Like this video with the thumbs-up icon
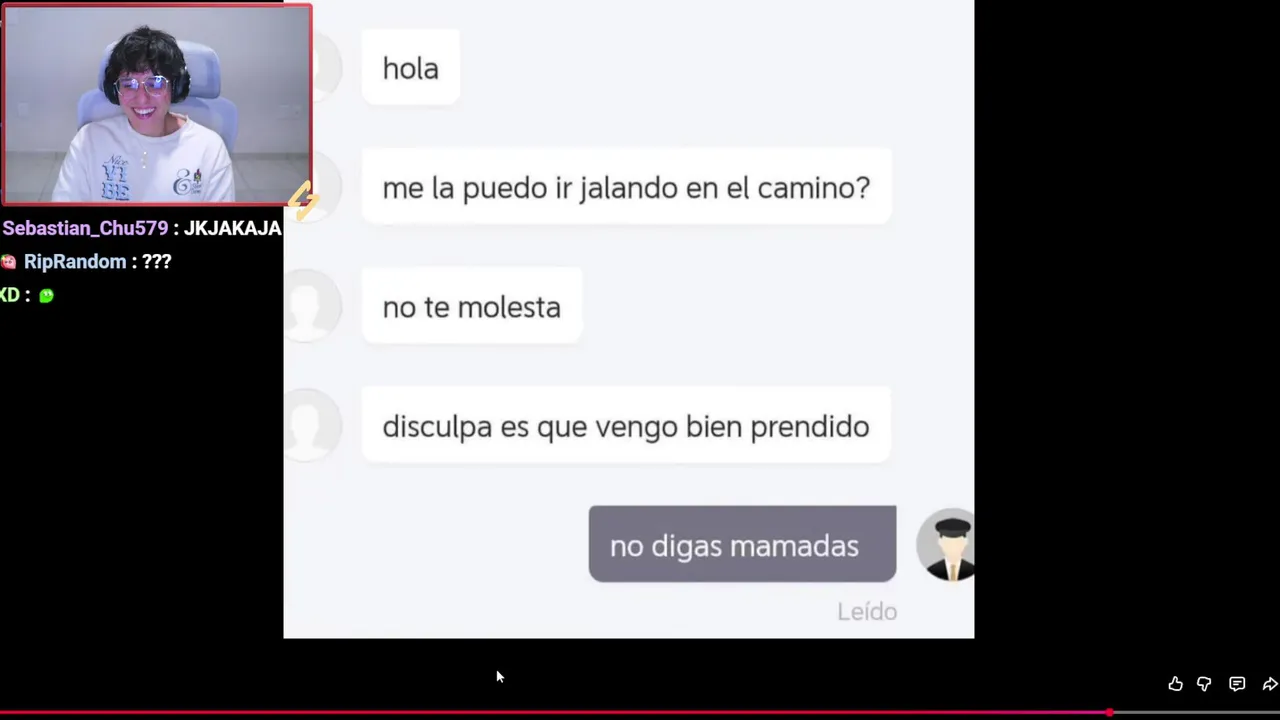 point(1175,684)
